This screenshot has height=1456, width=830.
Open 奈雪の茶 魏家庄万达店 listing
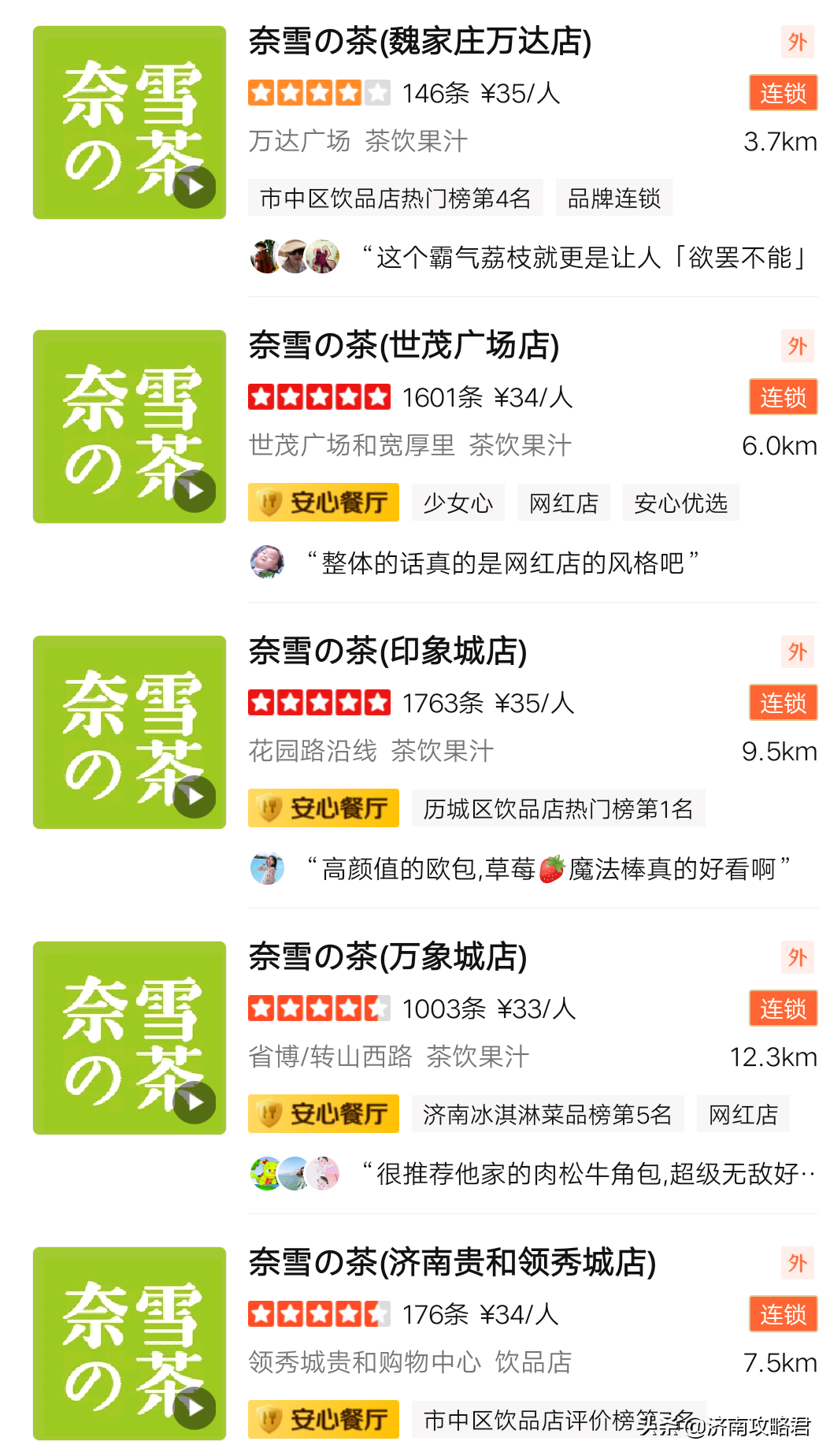click(420, 42)
